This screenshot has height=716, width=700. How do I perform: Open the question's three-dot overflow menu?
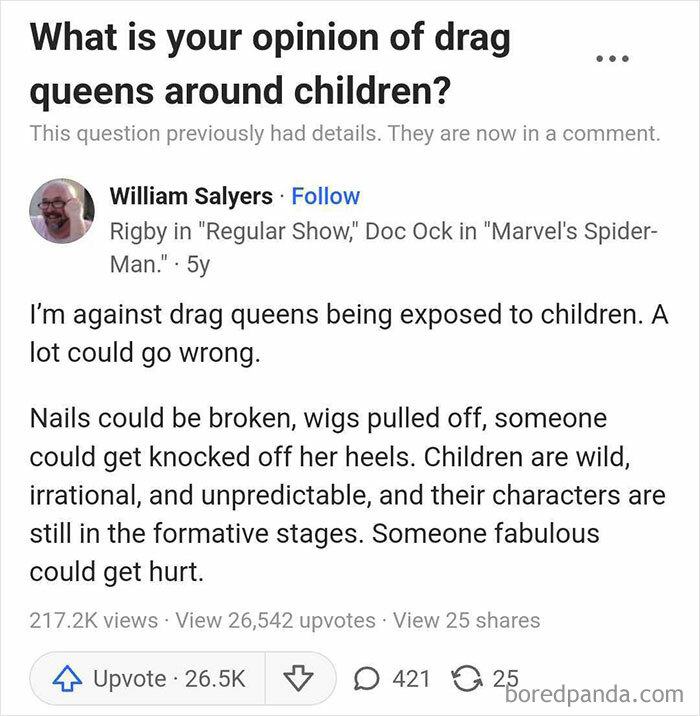(611, 59)
